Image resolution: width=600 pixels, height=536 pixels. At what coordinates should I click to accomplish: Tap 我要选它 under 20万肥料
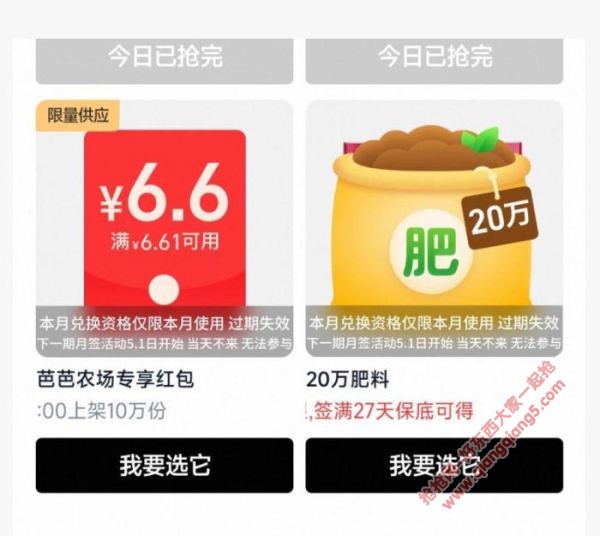click(433, 465)
